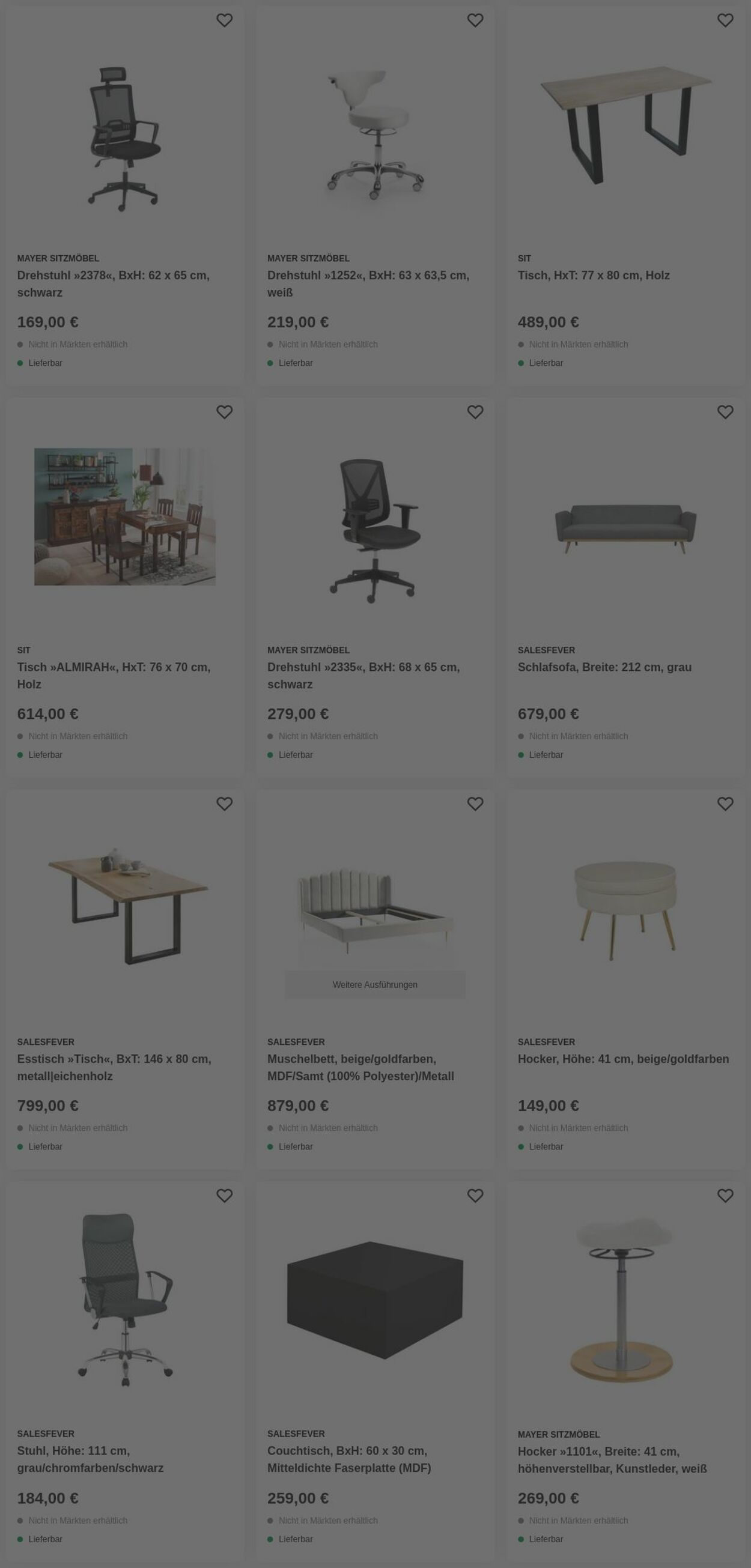View the Couchtisch MDF product details
Viewport: 751px width, 1568px height.
348,1459
